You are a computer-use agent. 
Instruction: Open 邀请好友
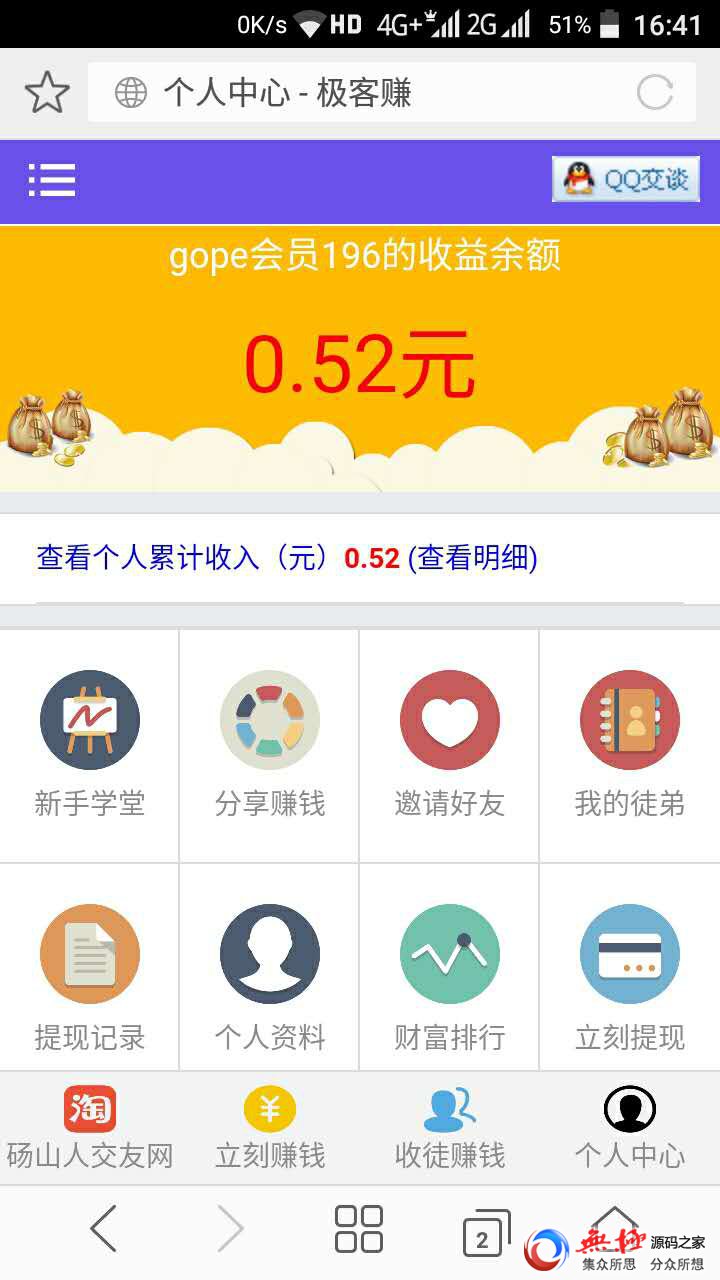coord(450,744)
